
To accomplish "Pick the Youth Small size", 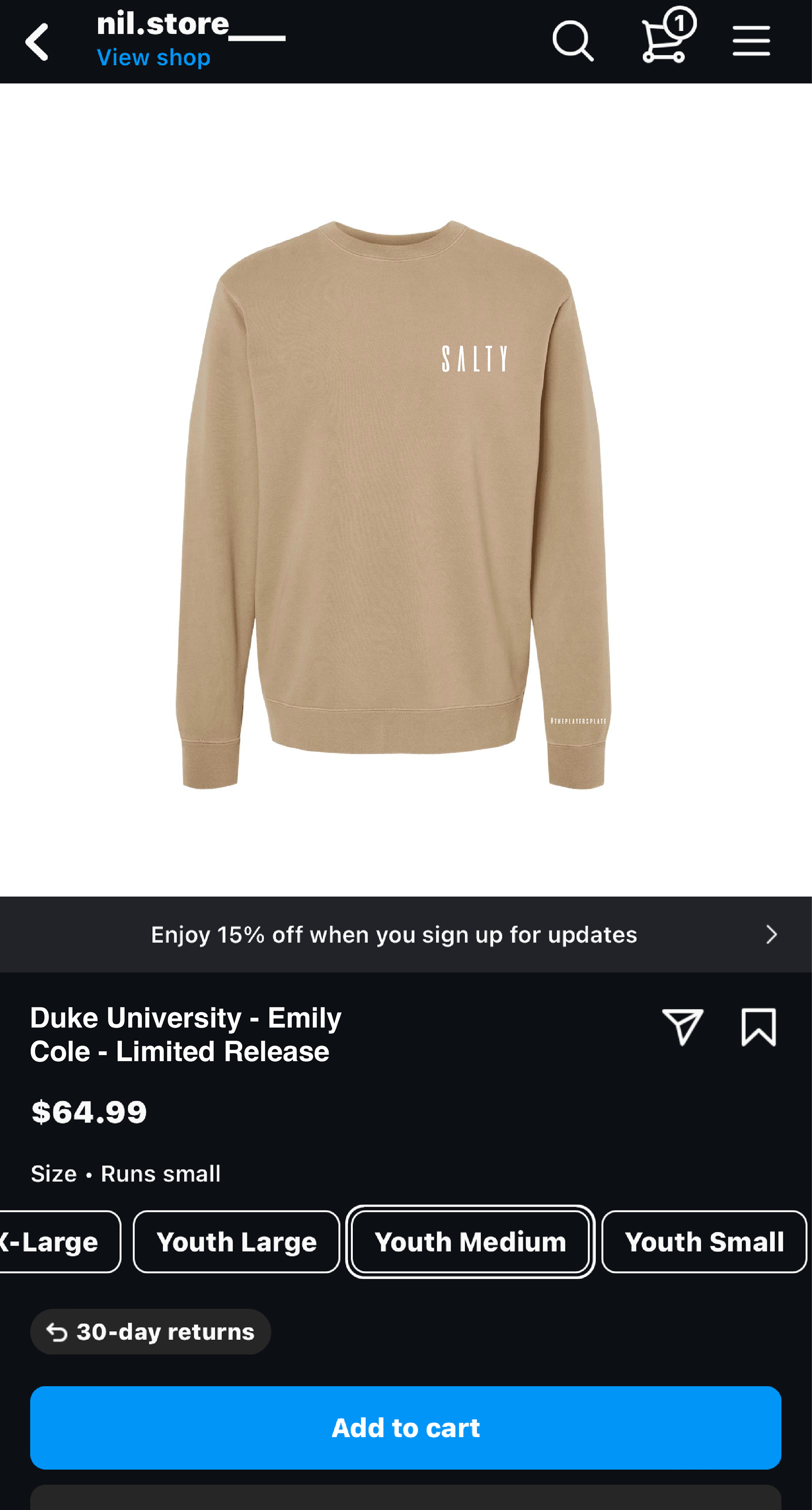I will click(x=704, y=1242).
